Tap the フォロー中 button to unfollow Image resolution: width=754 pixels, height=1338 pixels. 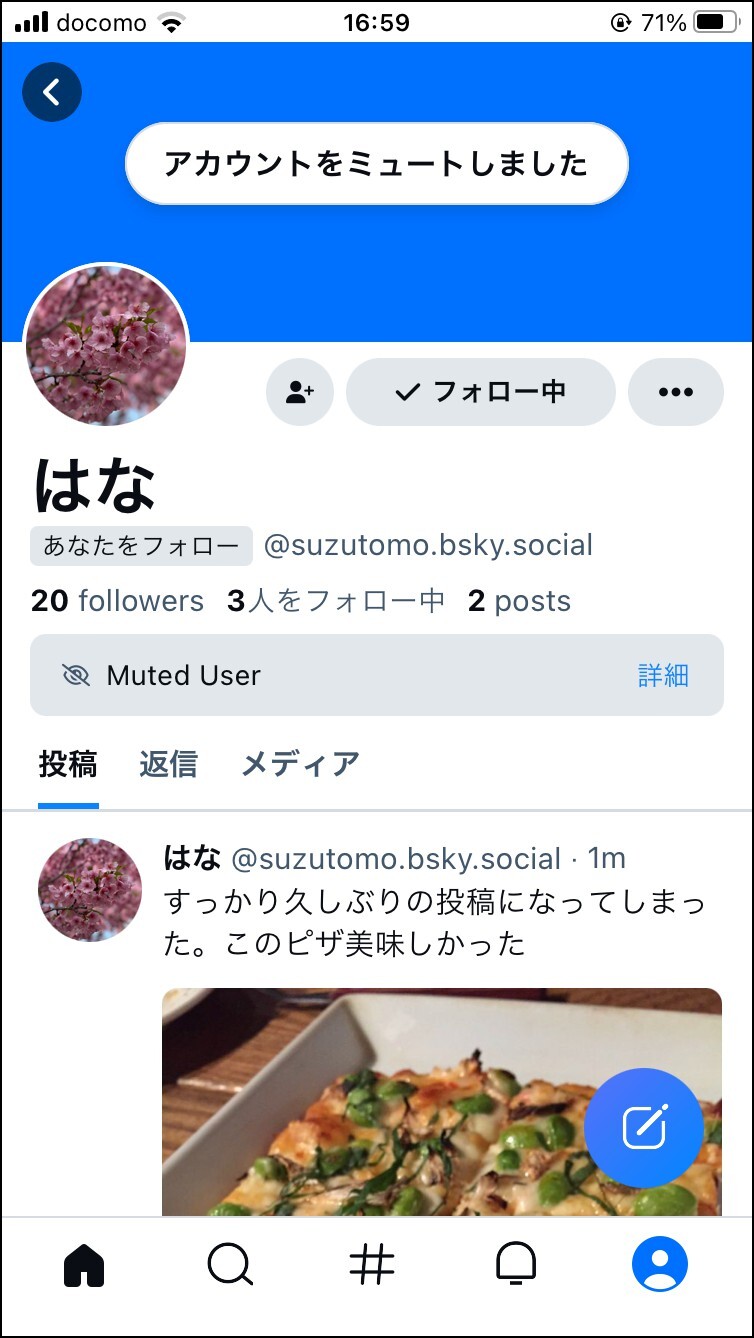coord(480,392)
